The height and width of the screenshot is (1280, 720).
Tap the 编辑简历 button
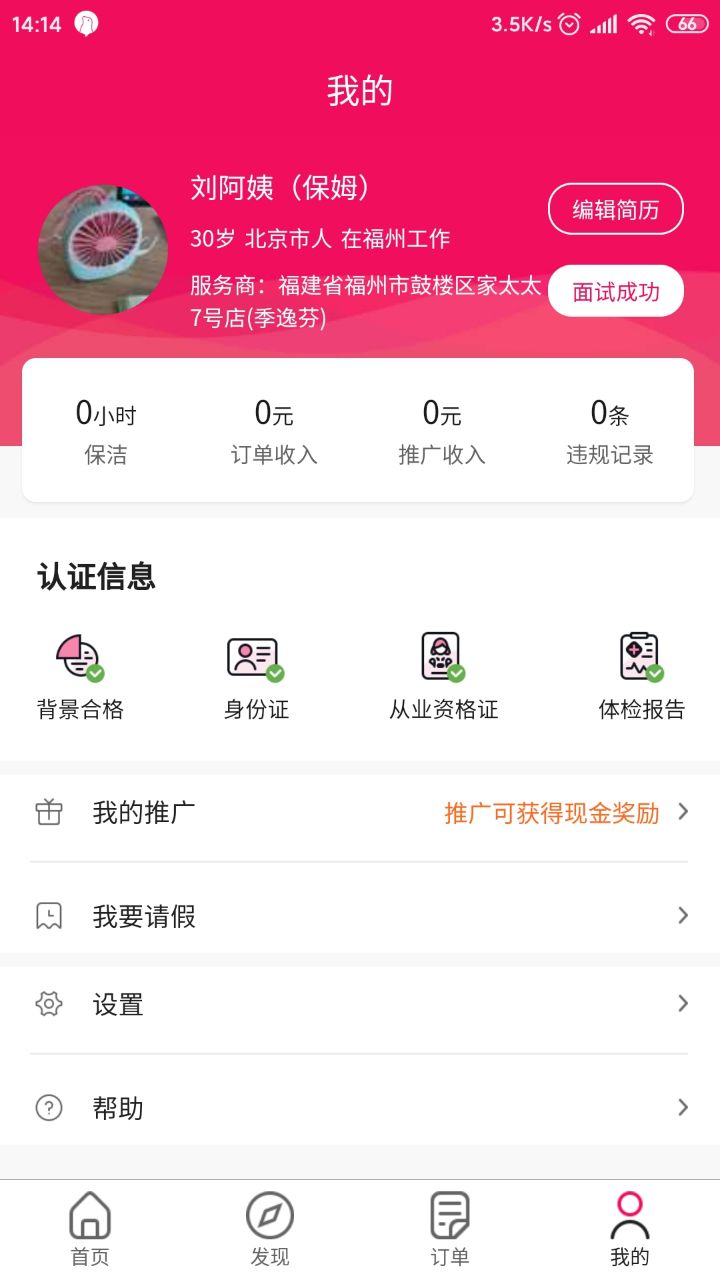pos(616,209)
